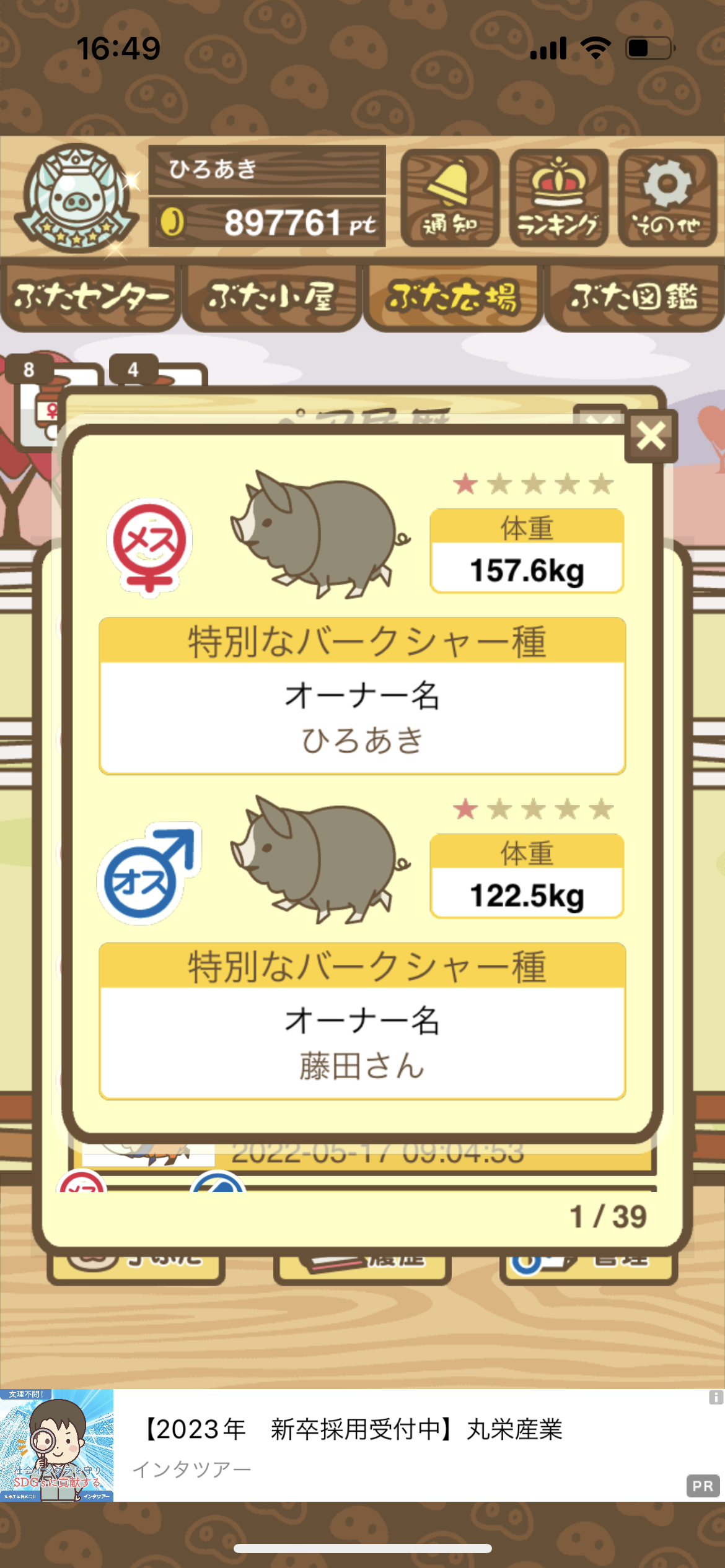Open the 通知 notifications bell

click(450, 198)
